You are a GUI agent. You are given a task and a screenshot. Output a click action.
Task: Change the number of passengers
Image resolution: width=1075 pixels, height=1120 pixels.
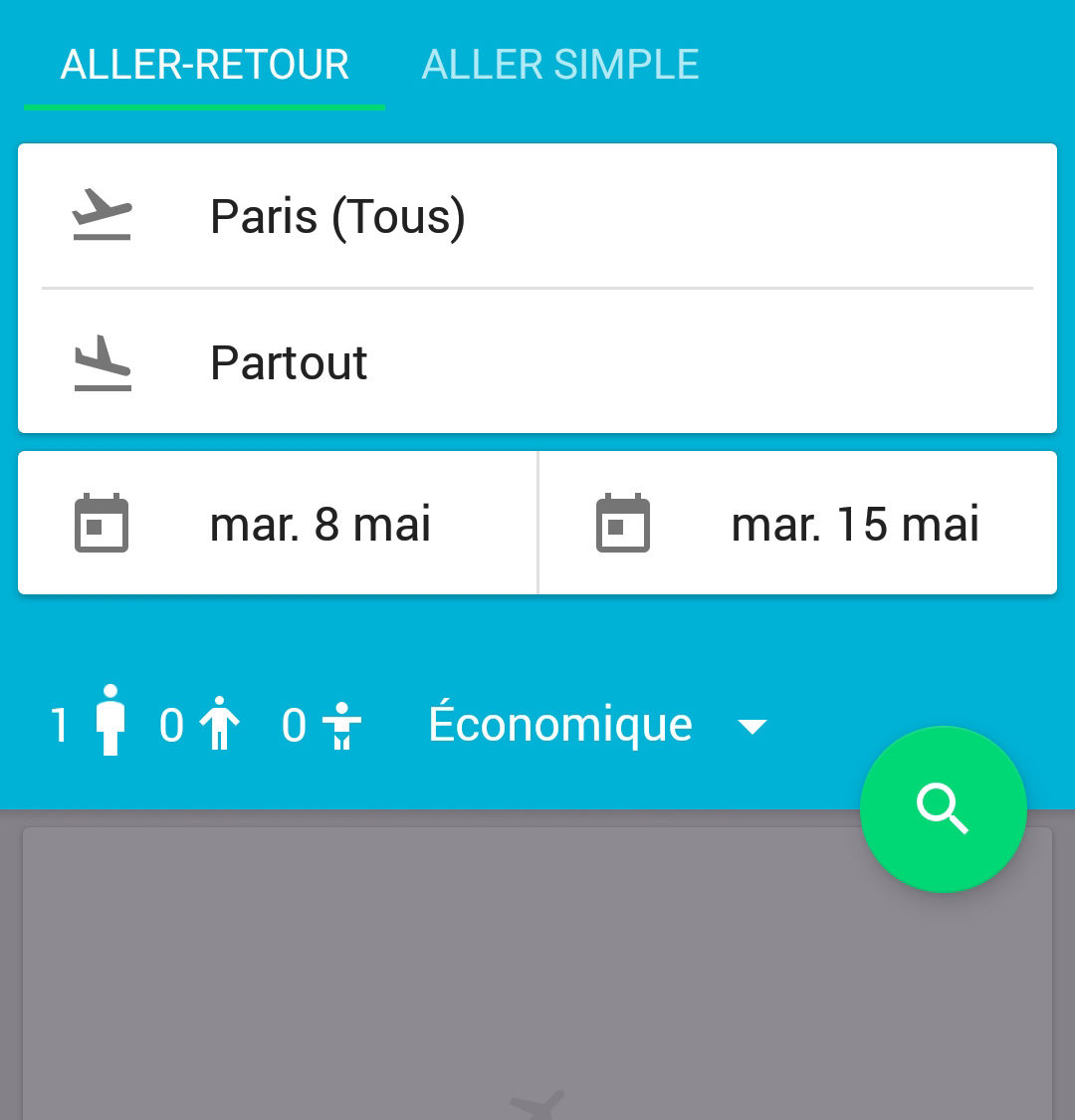coord(205,725)
